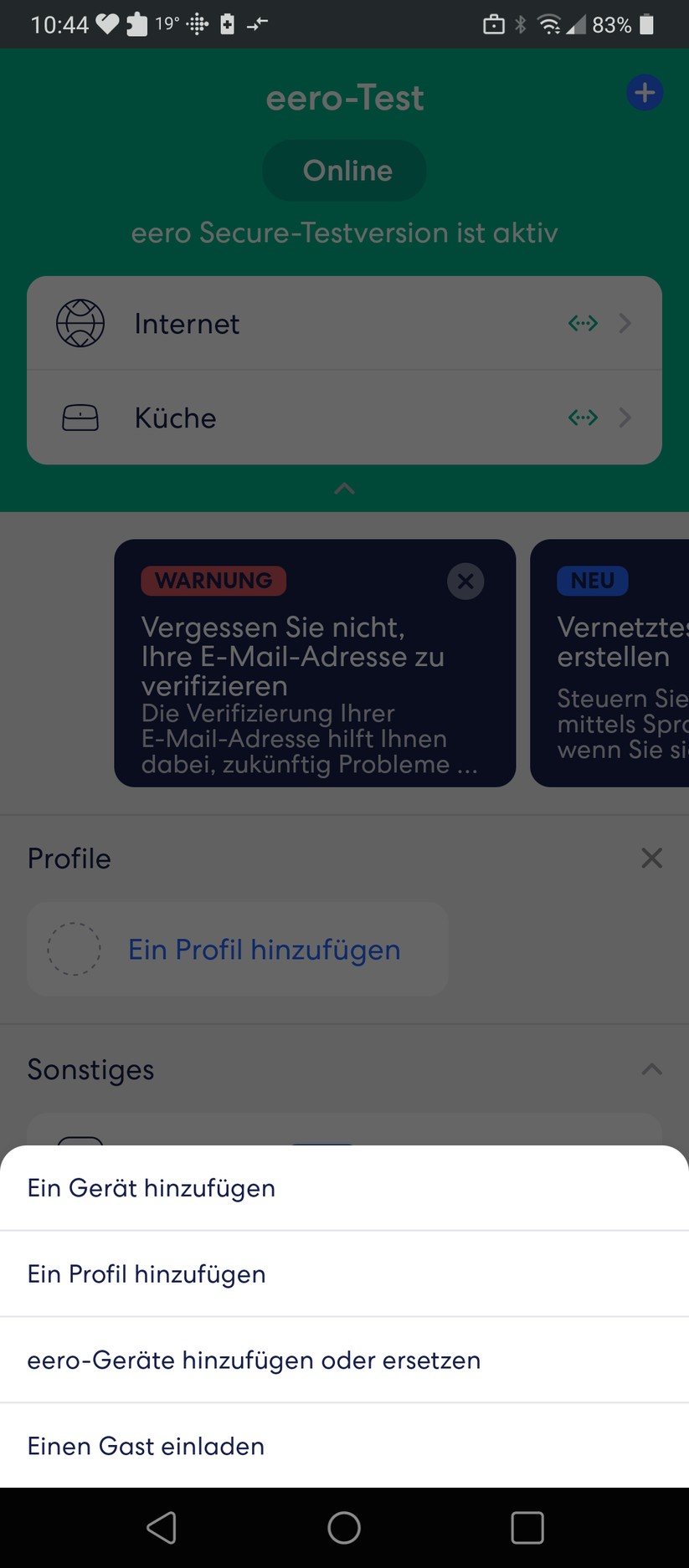Viewport: 689px width, 1568px height.
Task: Choose eero-Geräte hinzufügen oder ersetzen
Action: coord(254,1360)
